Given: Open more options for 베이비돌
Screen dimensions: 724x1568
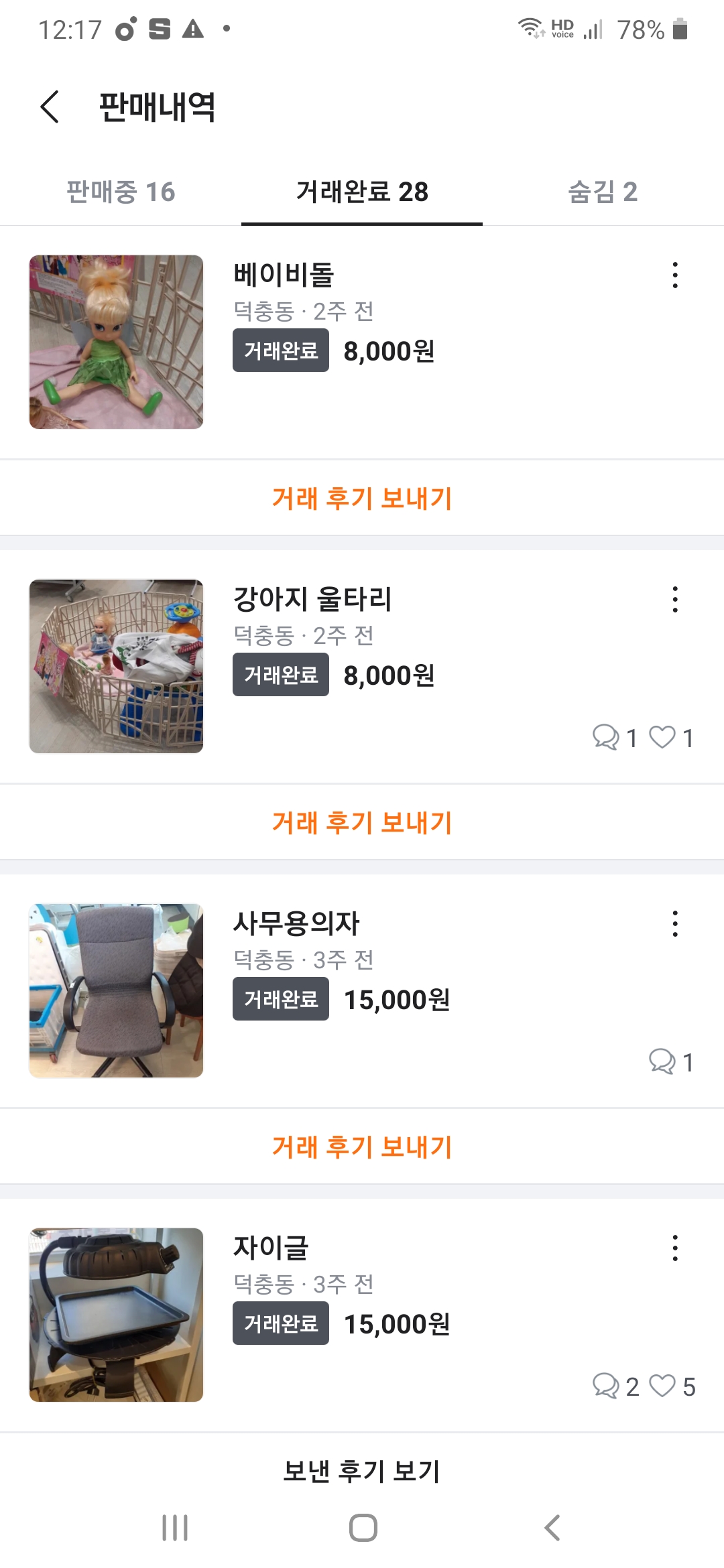Looking at the screenshot, I should pos(675,275).
